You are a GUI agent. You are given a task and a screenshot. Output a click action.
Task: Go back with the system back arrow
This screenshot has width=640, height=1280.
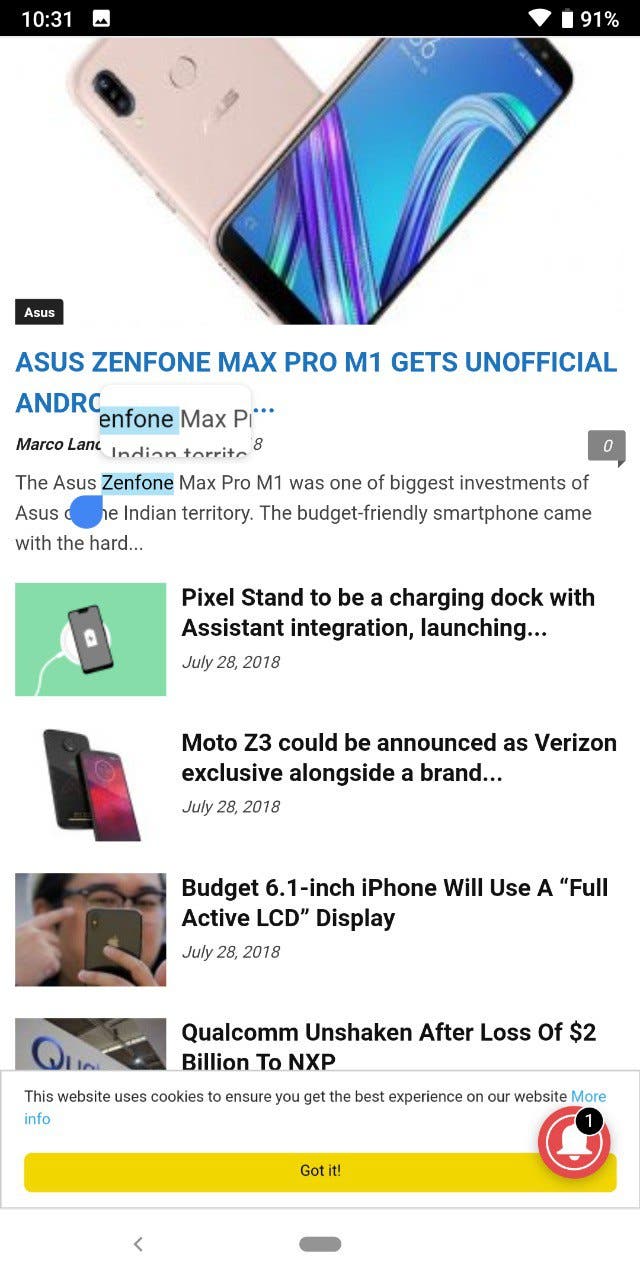coord(138,1244)
